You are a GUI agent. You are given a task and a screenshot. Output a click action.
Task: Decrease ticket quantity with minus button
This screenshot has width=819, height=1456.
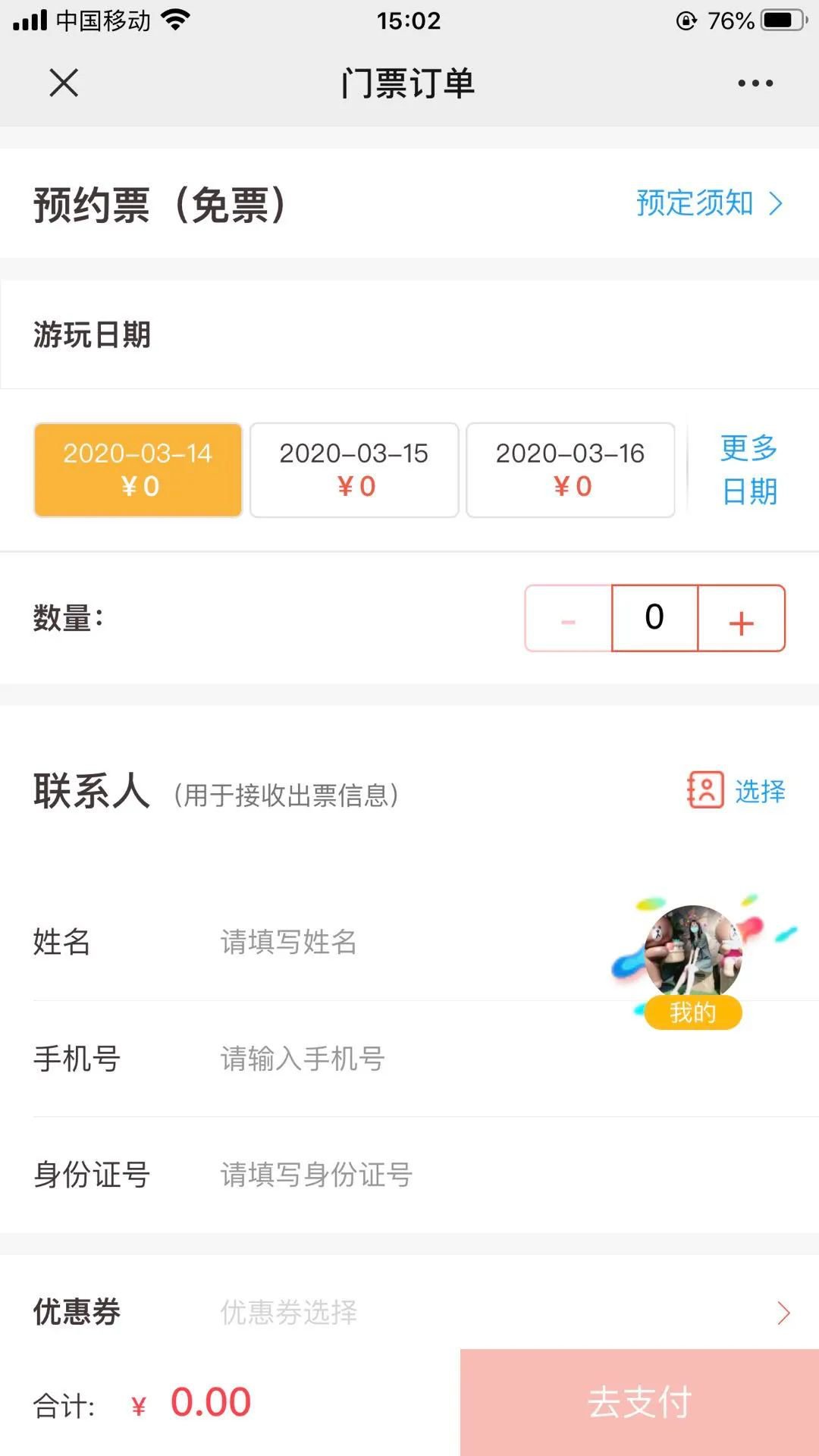569,619
